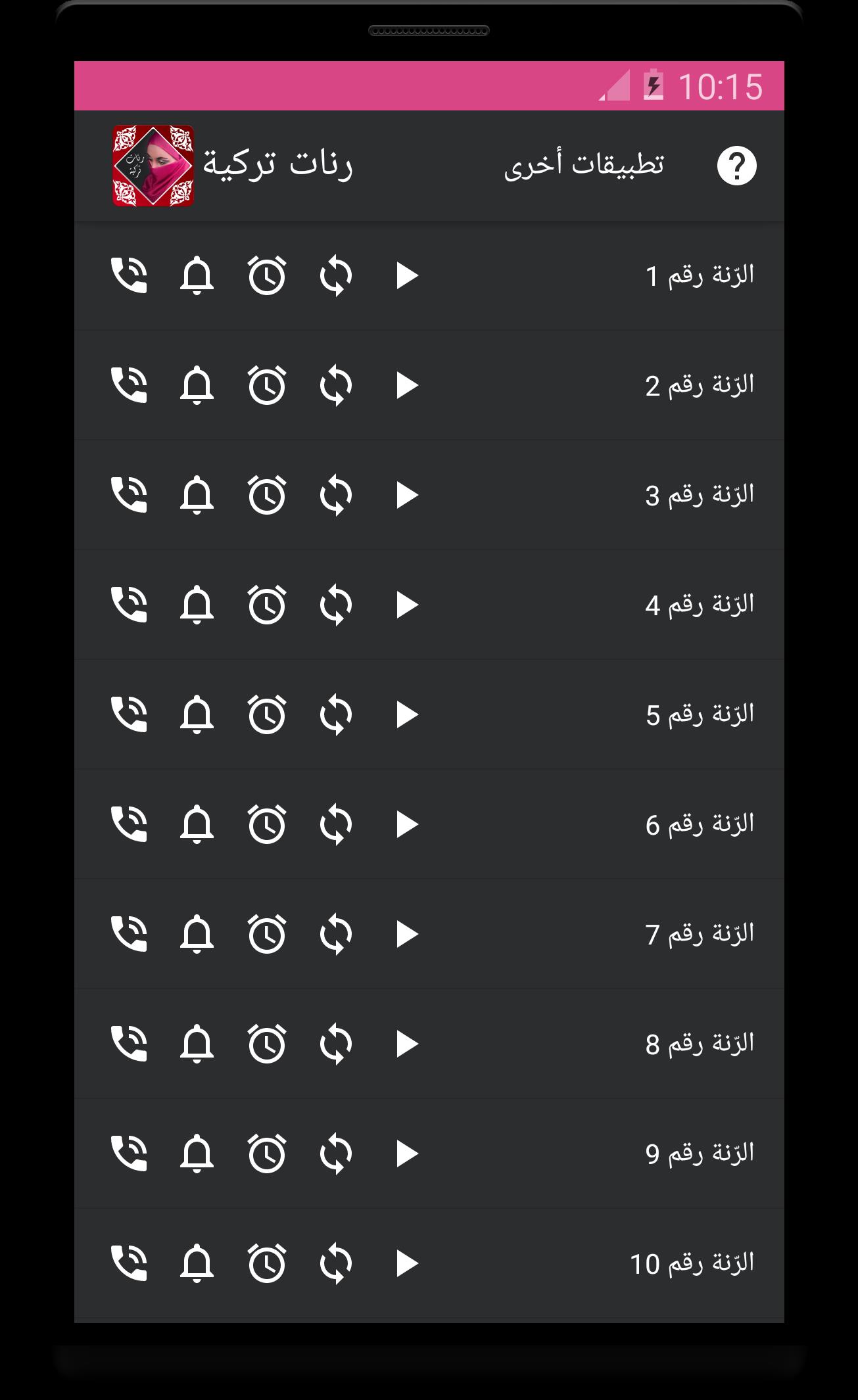Open the تطبيقات أخرى other apps link
The image size is (858, 1400).
coord(584,164)
